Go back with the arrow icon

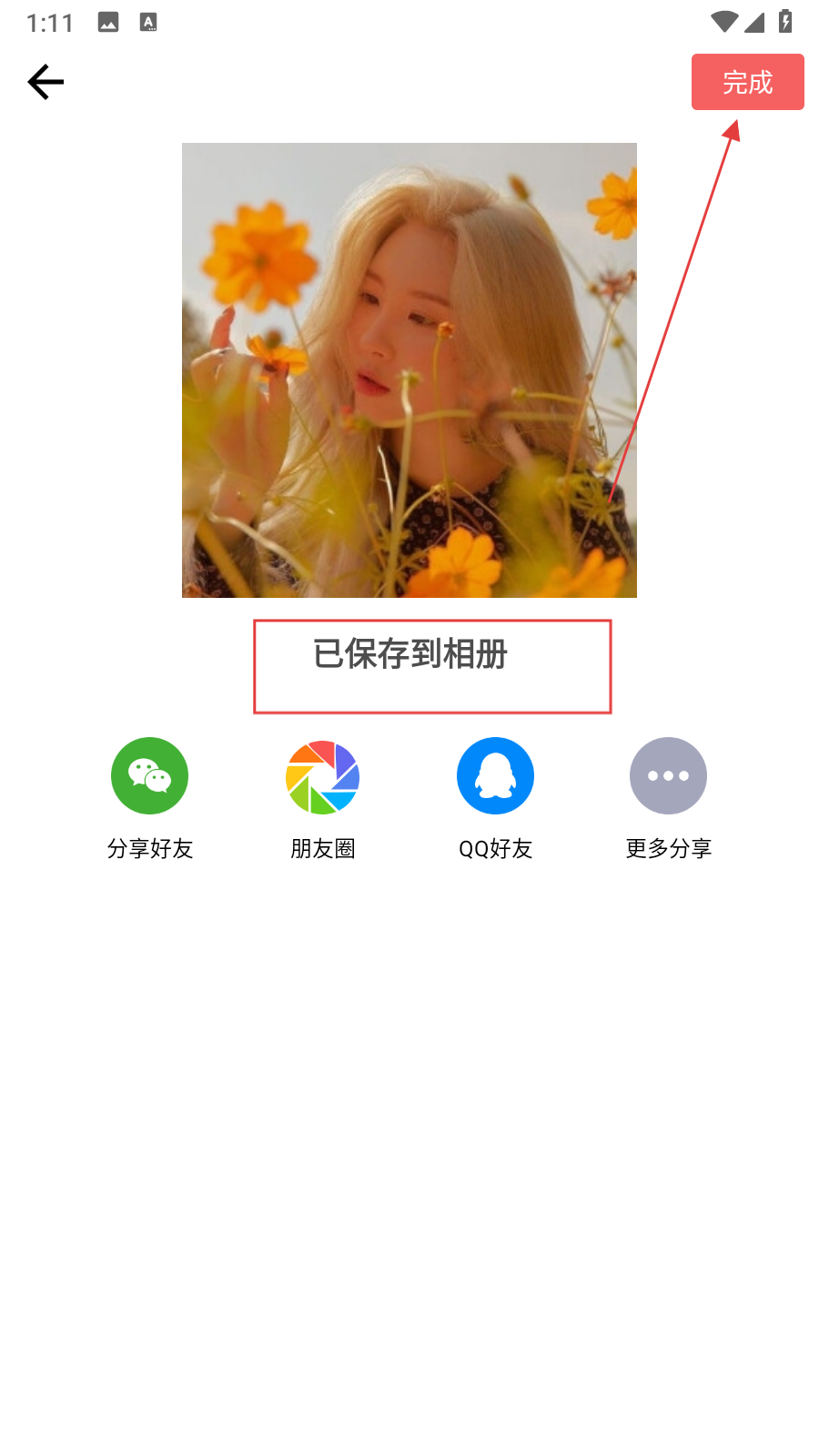pos(45,82)
